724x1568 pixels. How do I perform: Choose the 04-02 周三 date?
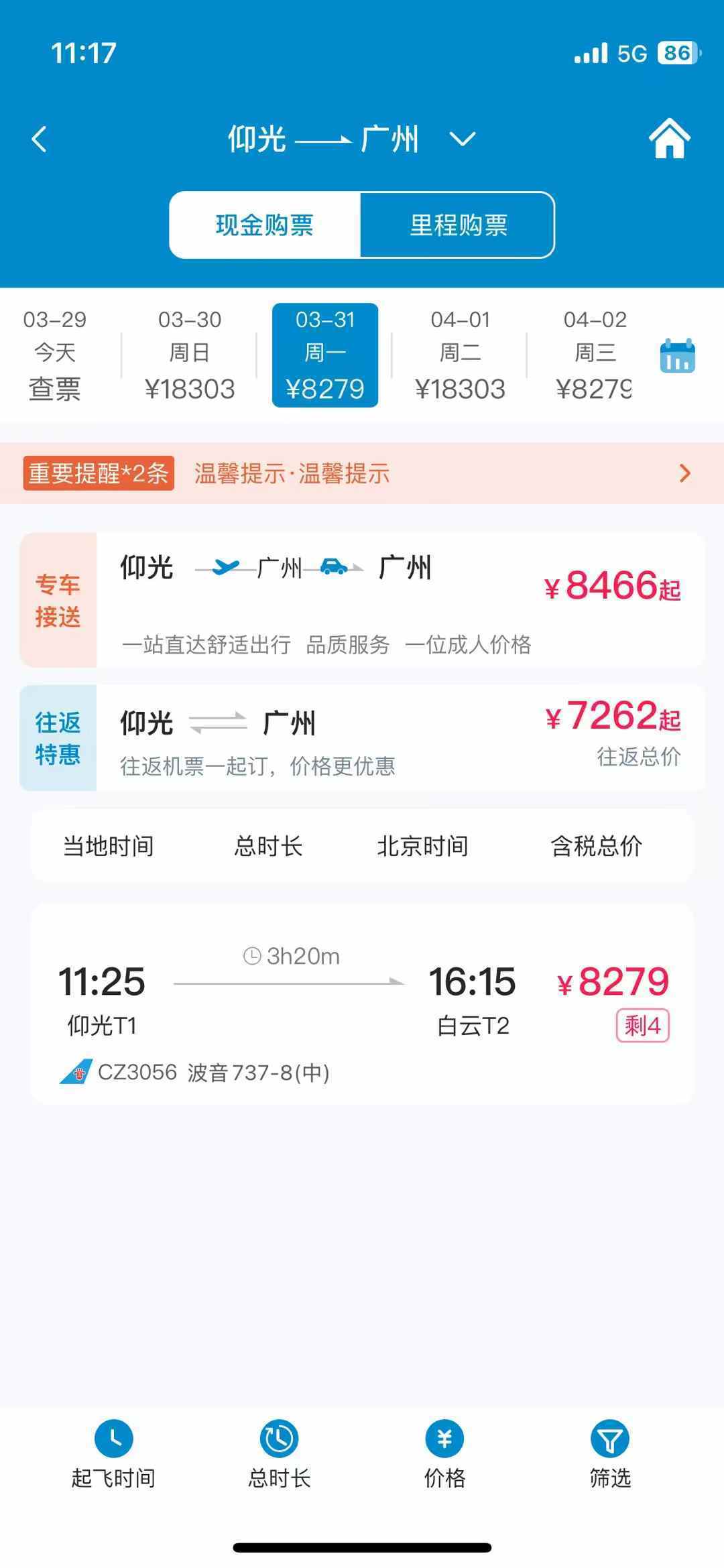[594, 355]
